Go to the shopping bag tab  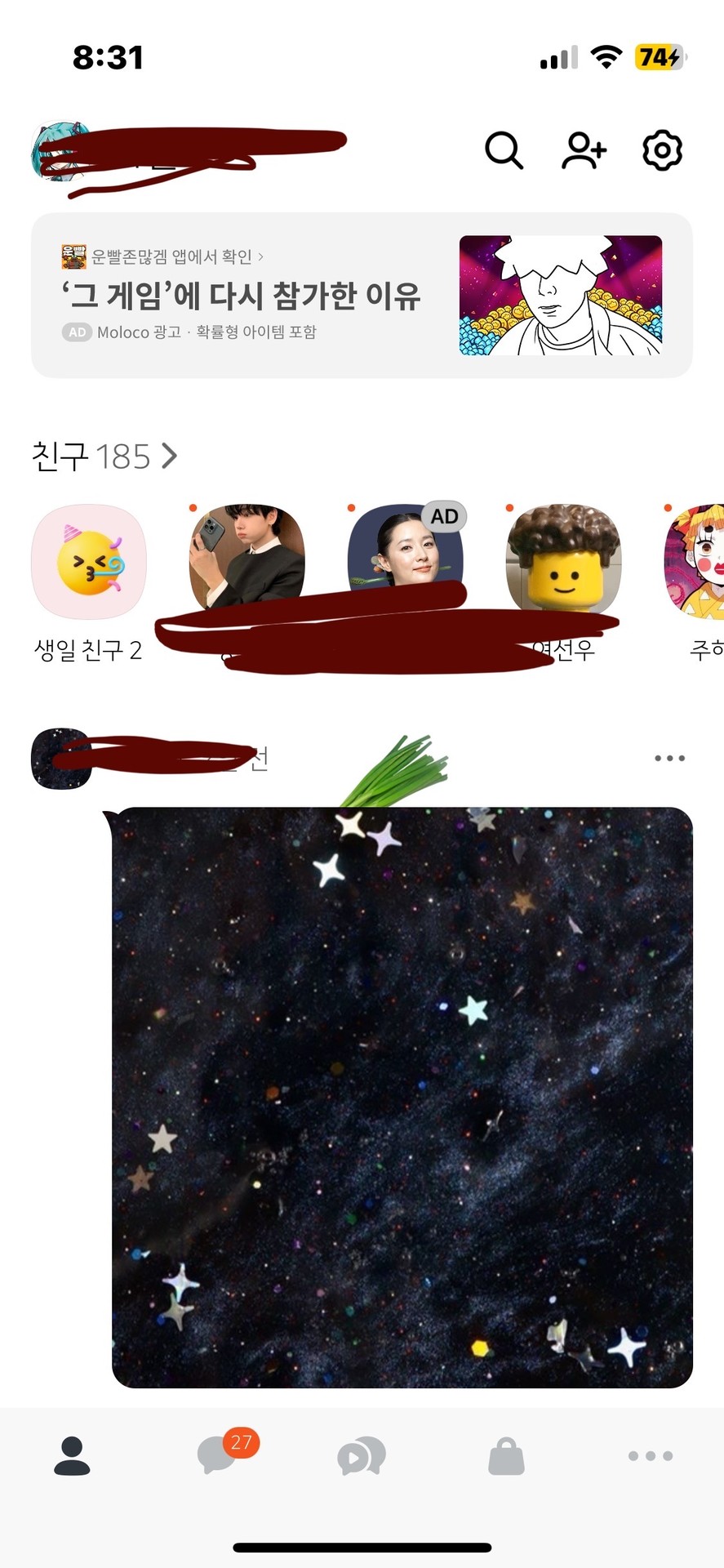pos(506,1455)
